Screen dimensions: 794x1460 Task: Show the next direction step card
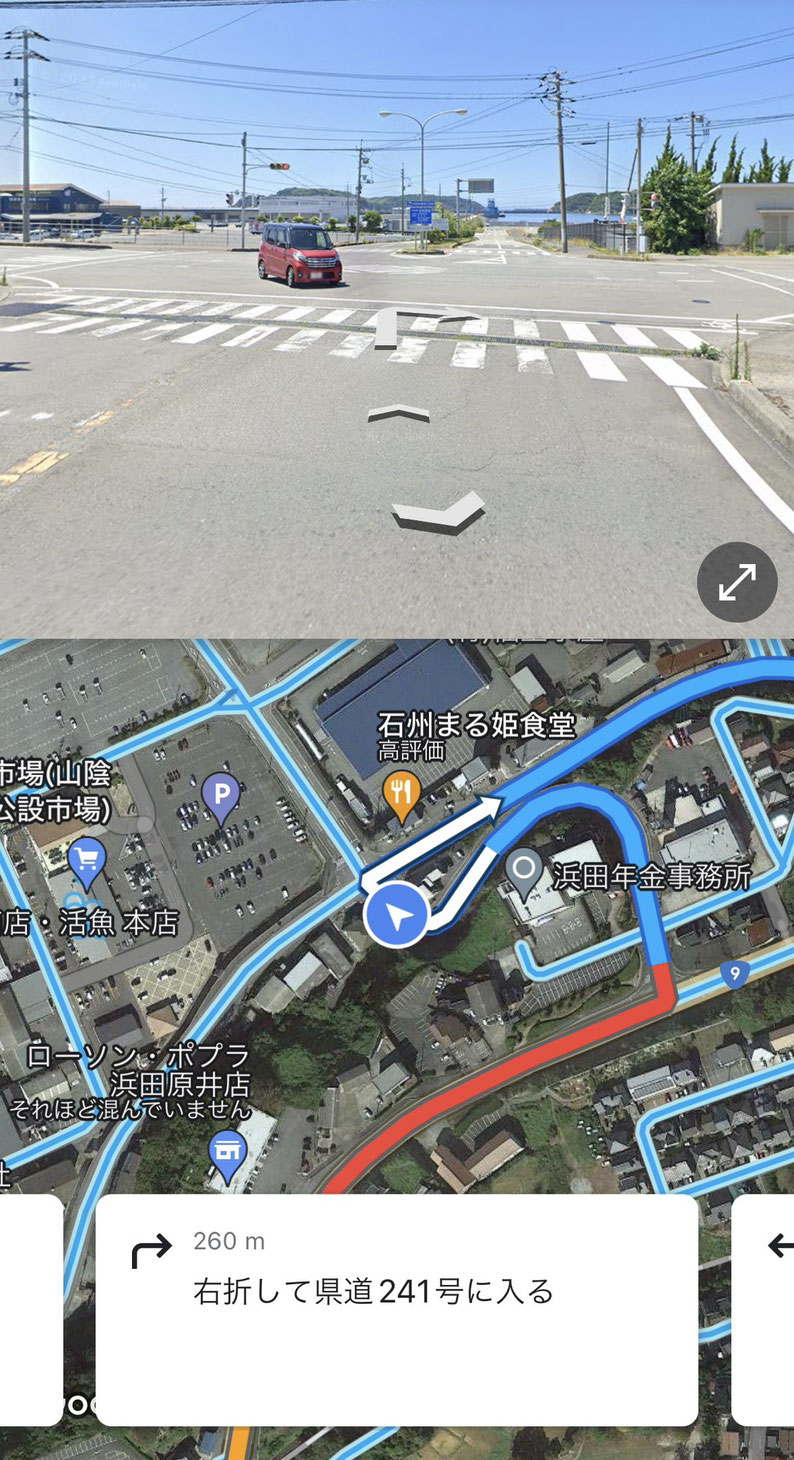pyautogui.click(x=764, y=1309)
